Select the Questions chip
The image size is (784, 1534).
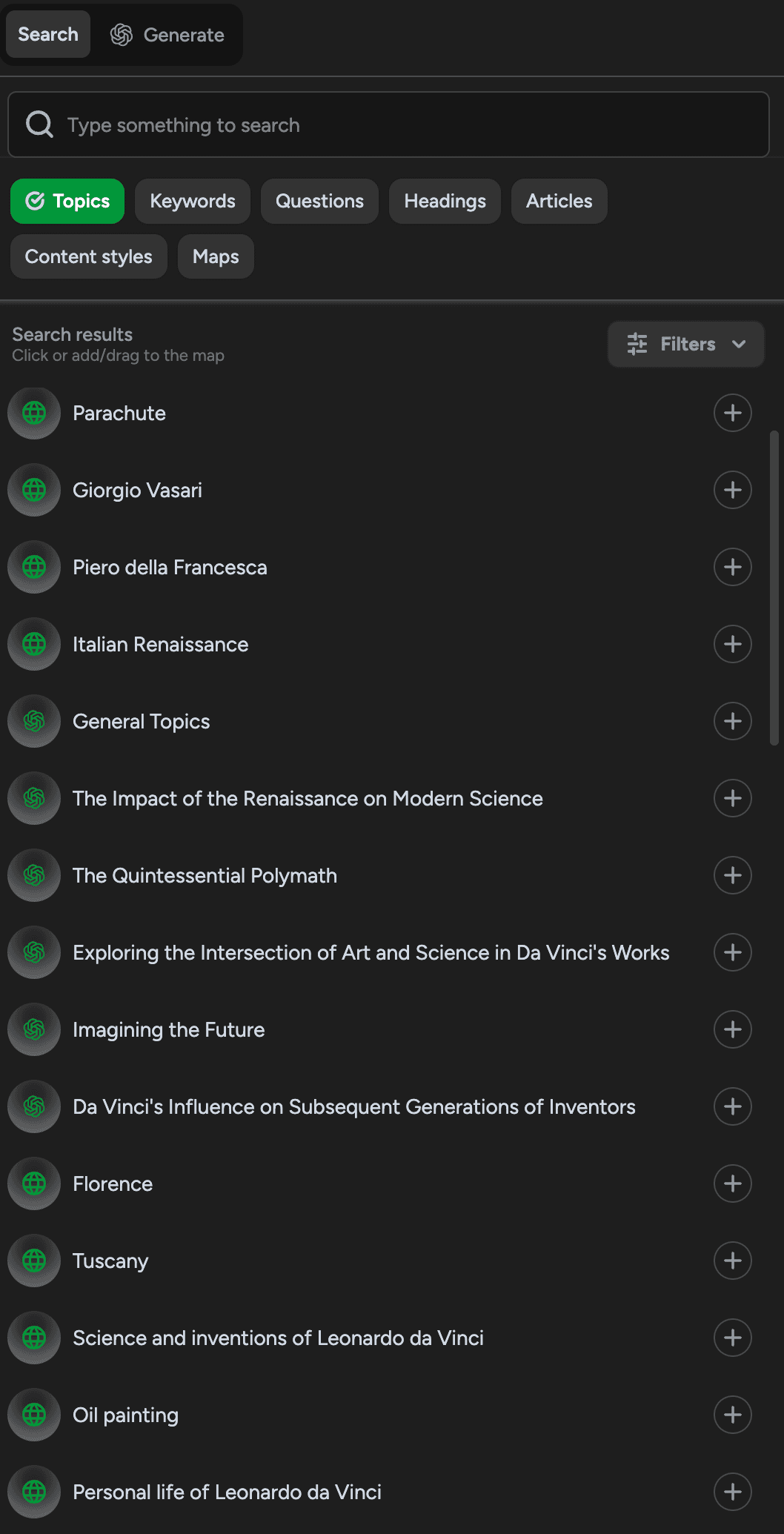point(319,201)
